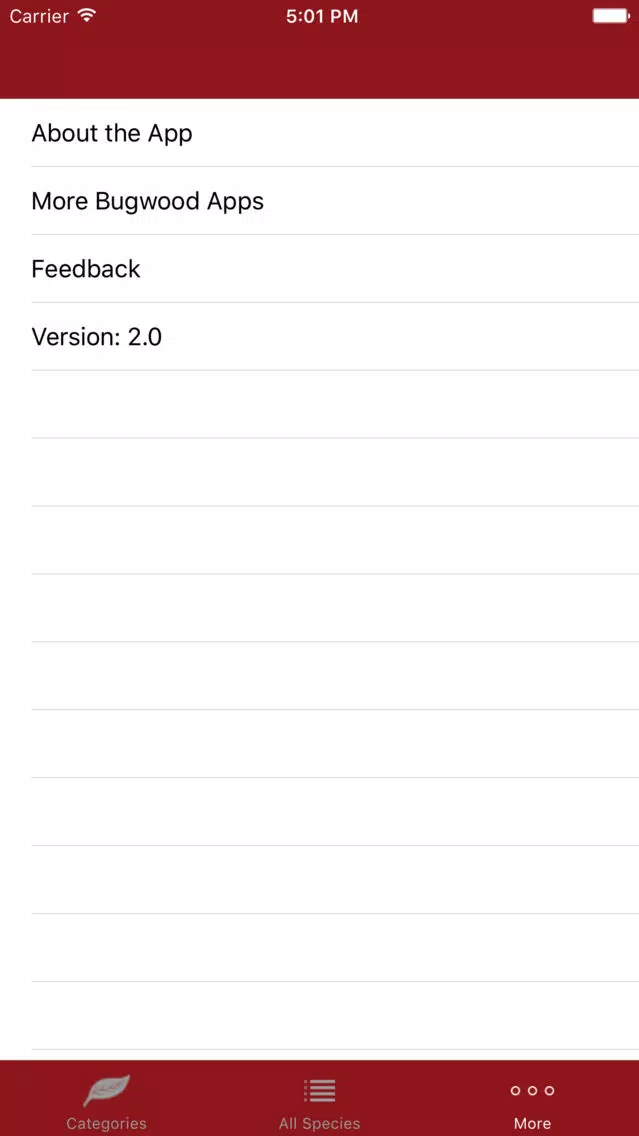Image resolution: width=639 pixels, height=1136 pixels.
Task: Open the Feedback row
Action: [x=86, y=269]
